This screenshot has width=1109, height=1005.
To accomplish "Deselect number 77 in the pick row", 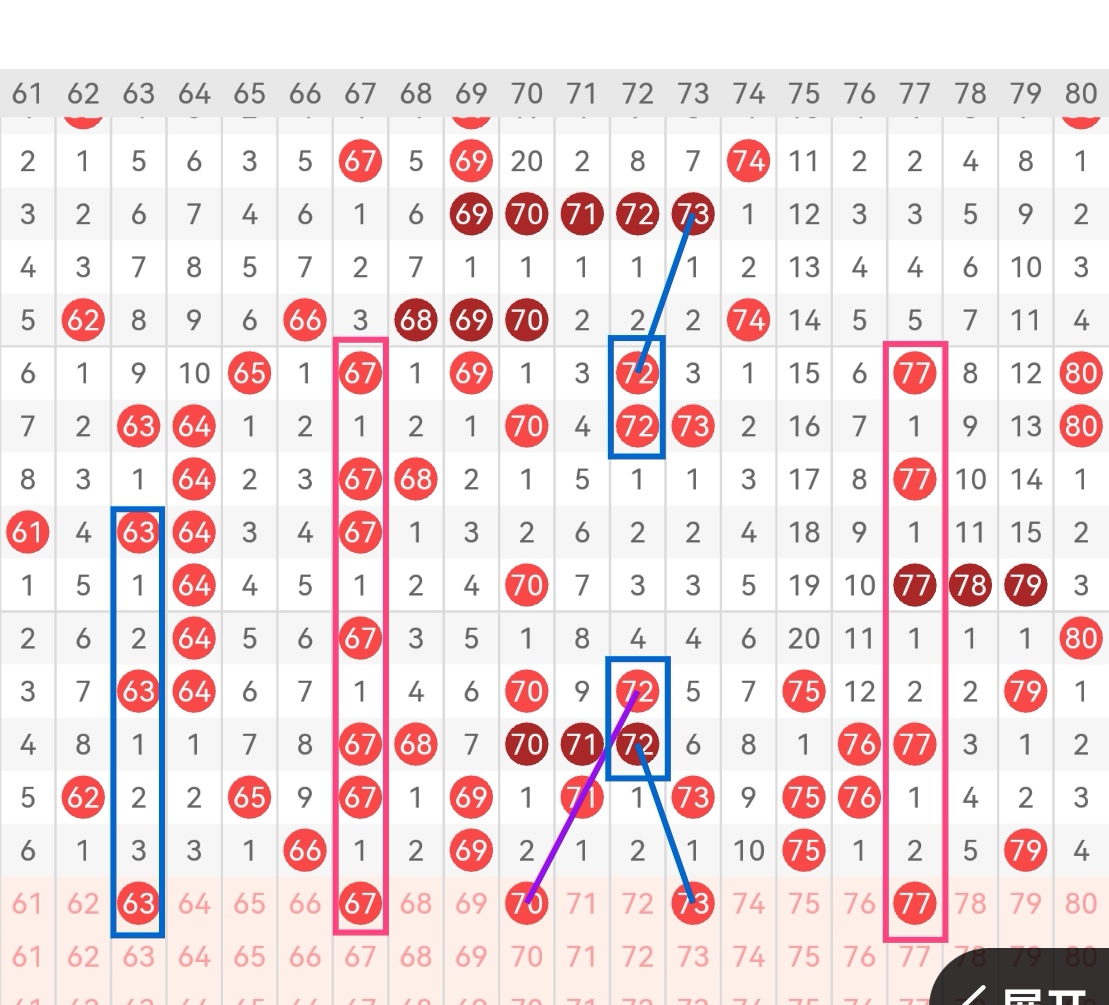I will 914,904.
